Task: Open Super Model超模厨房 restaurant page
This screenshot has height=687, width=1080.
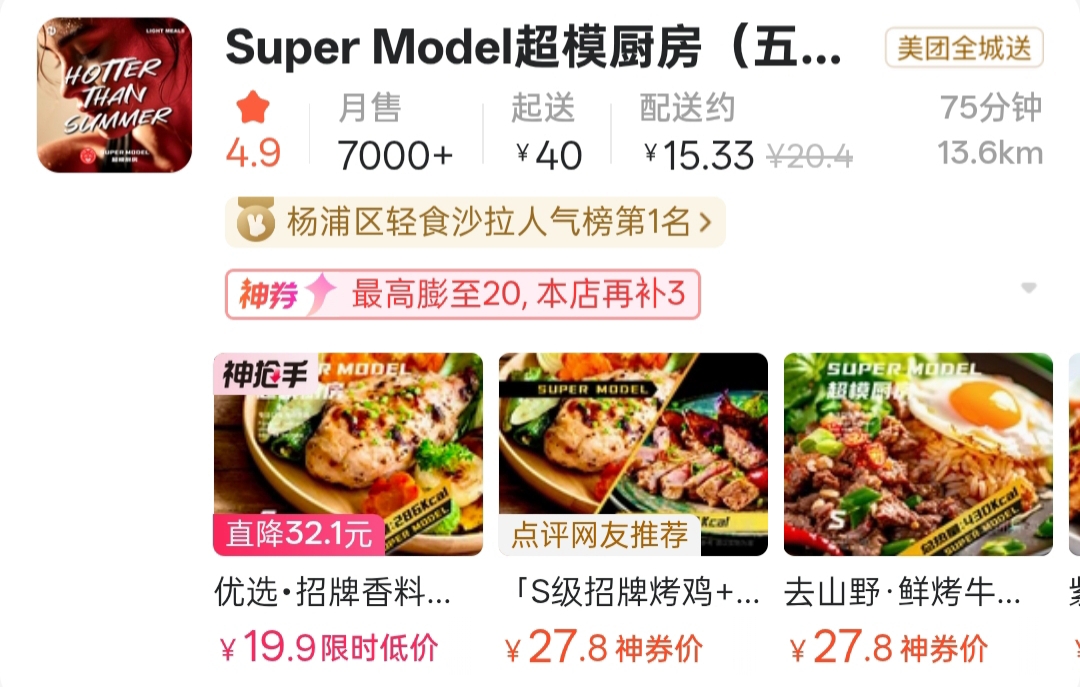Action: pyautogui.click(x=533, y=48)
